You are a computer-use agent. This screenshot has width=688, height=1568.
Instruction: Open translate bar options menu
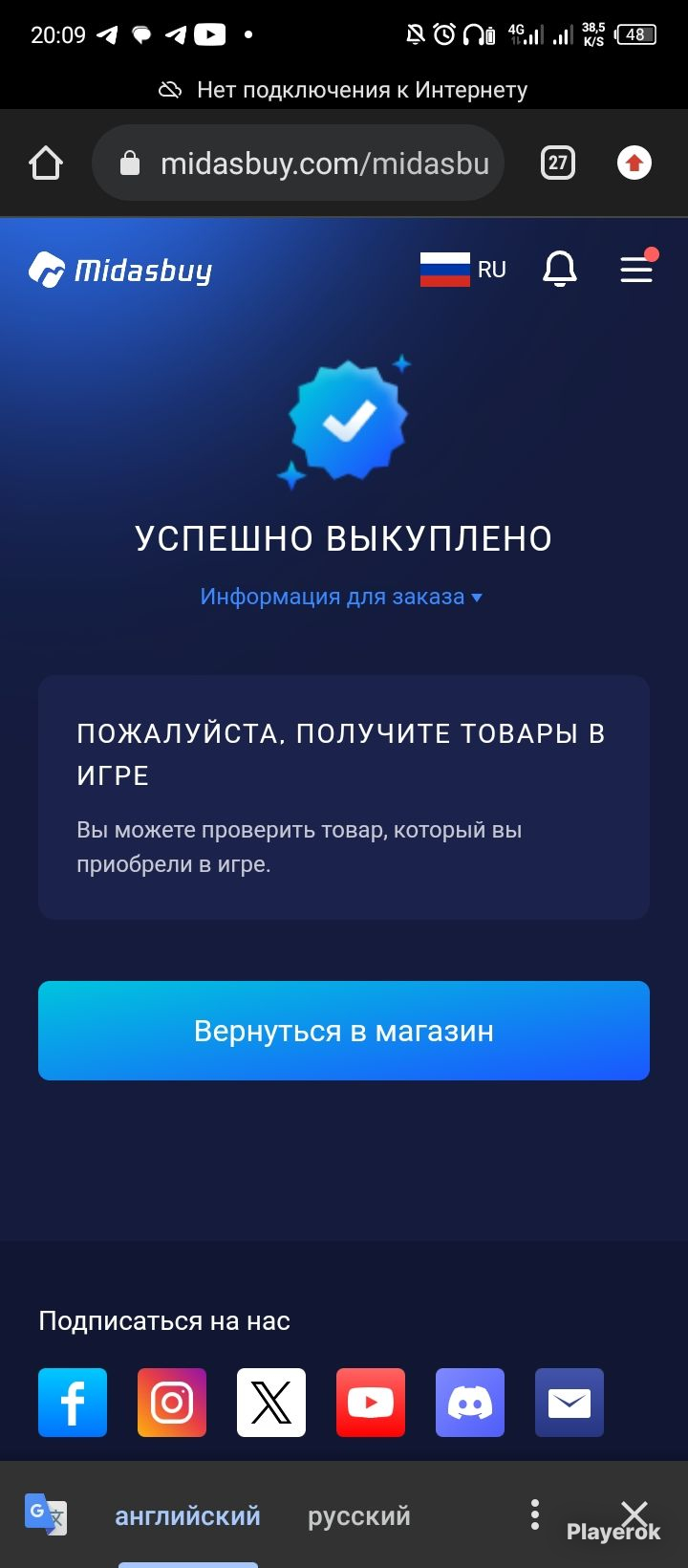pos(535,1514)
